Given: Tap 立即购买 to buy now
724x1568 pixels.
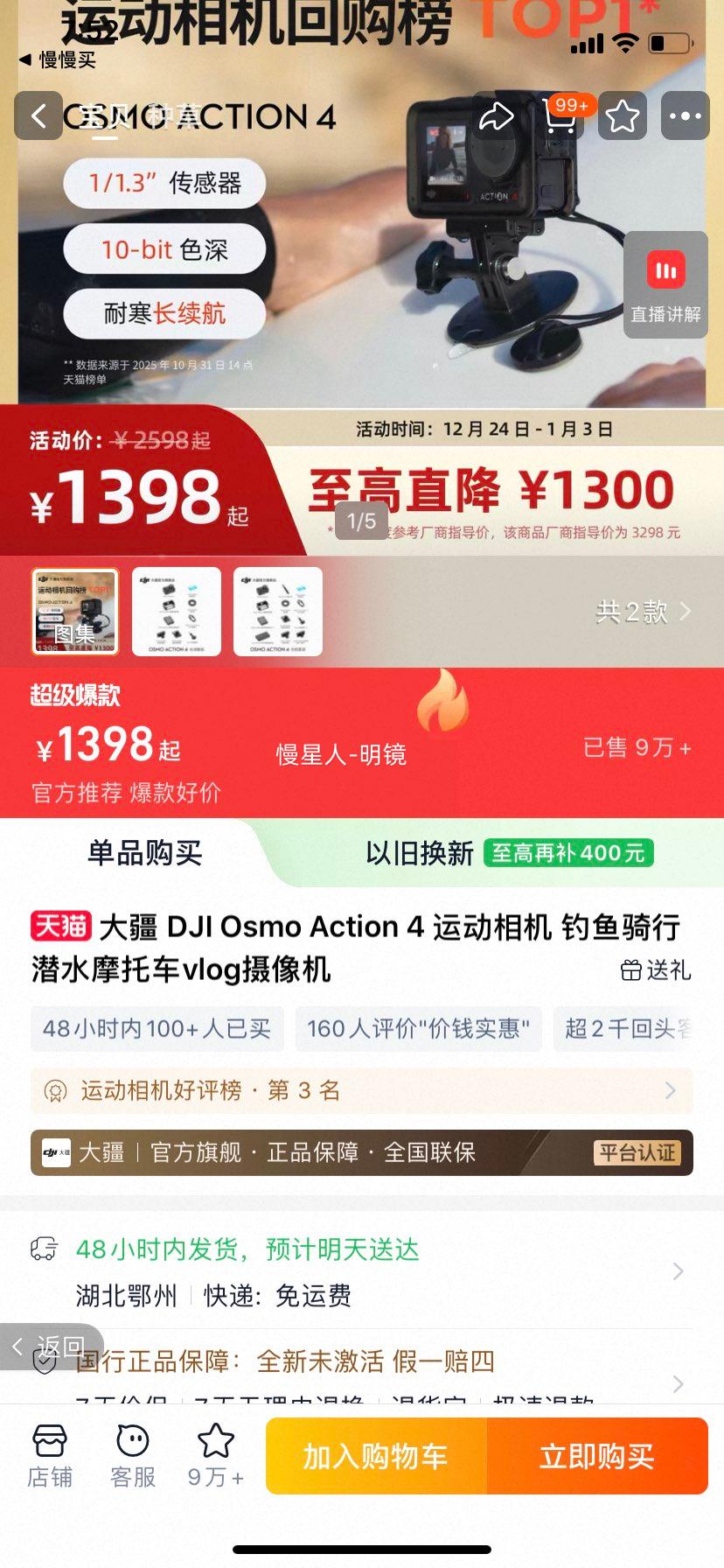Looking at the screenshot, I should (598, 1455).
